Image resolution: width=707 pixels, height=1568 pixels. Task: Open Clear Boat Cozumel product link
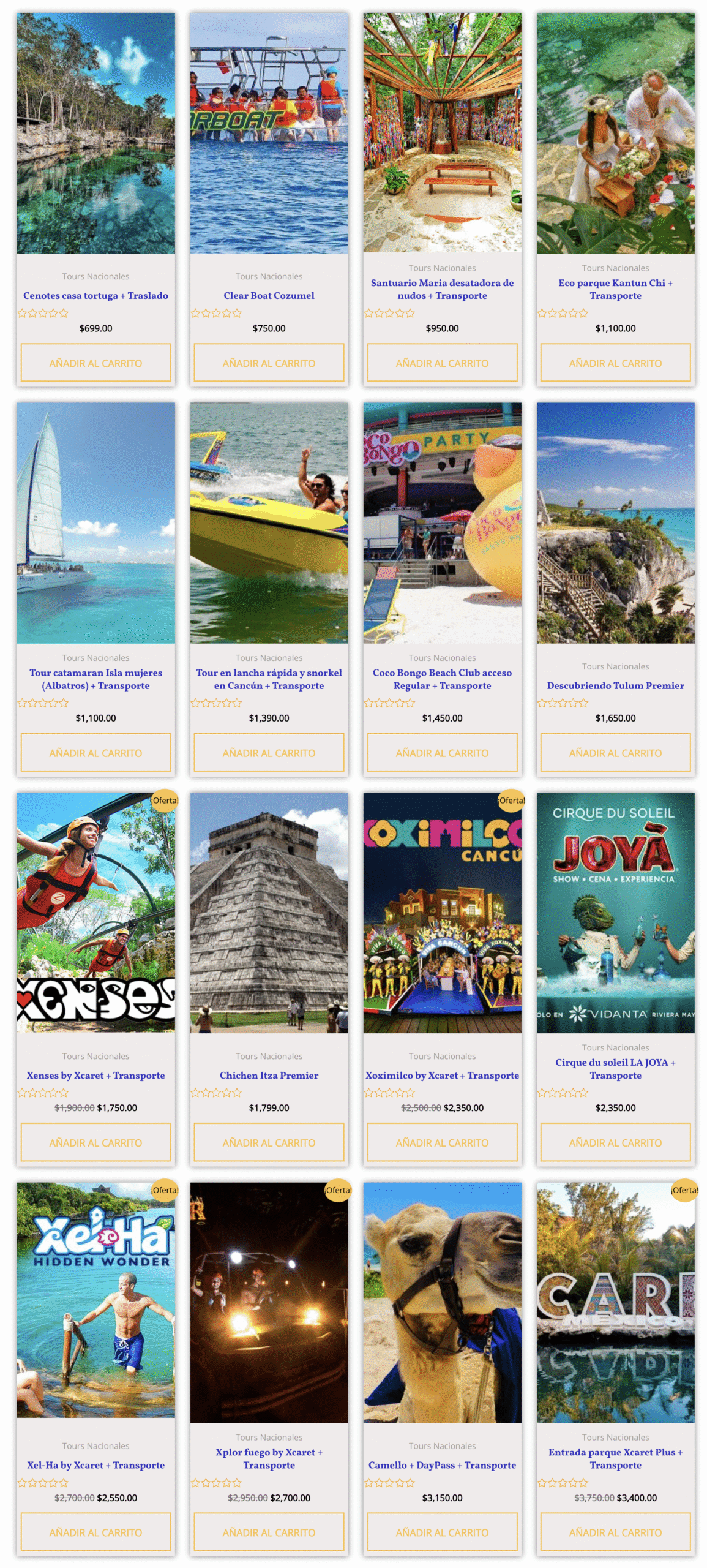[x=269, y=295]
